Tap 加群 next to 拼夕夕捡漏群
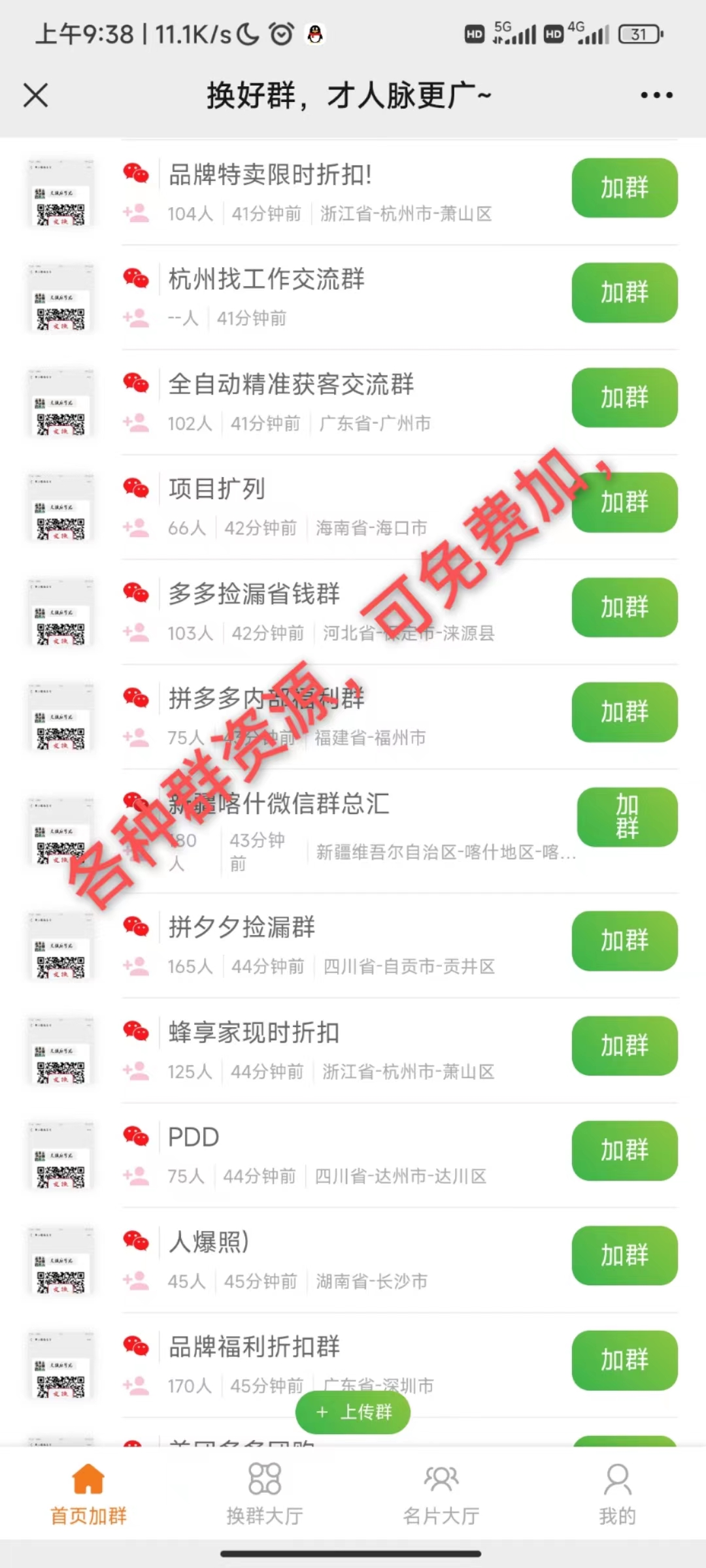This screenshot has width=706, height=1568. click(624, 941)
